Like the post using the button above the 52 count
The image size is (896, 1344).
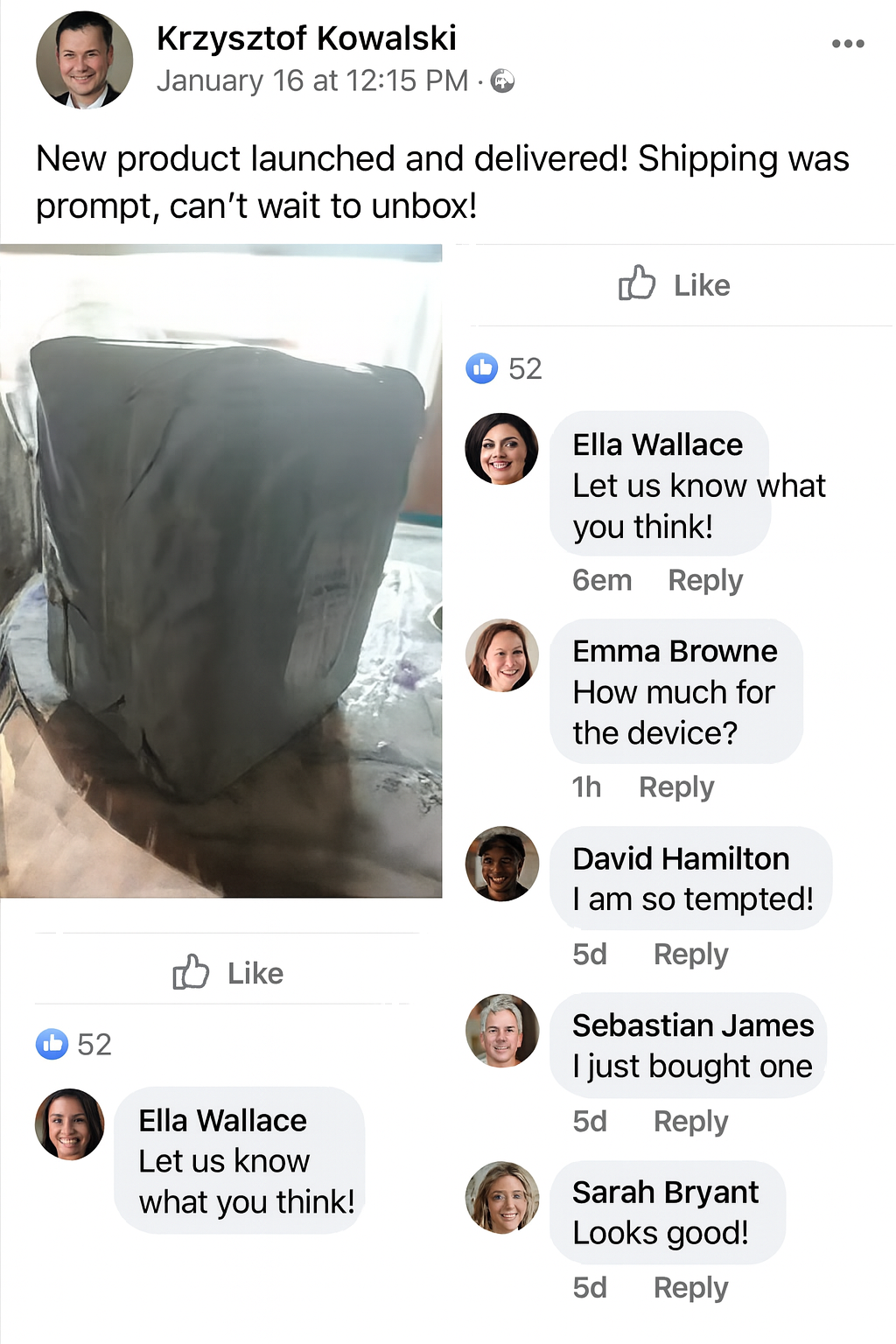[x=675, y=284]
